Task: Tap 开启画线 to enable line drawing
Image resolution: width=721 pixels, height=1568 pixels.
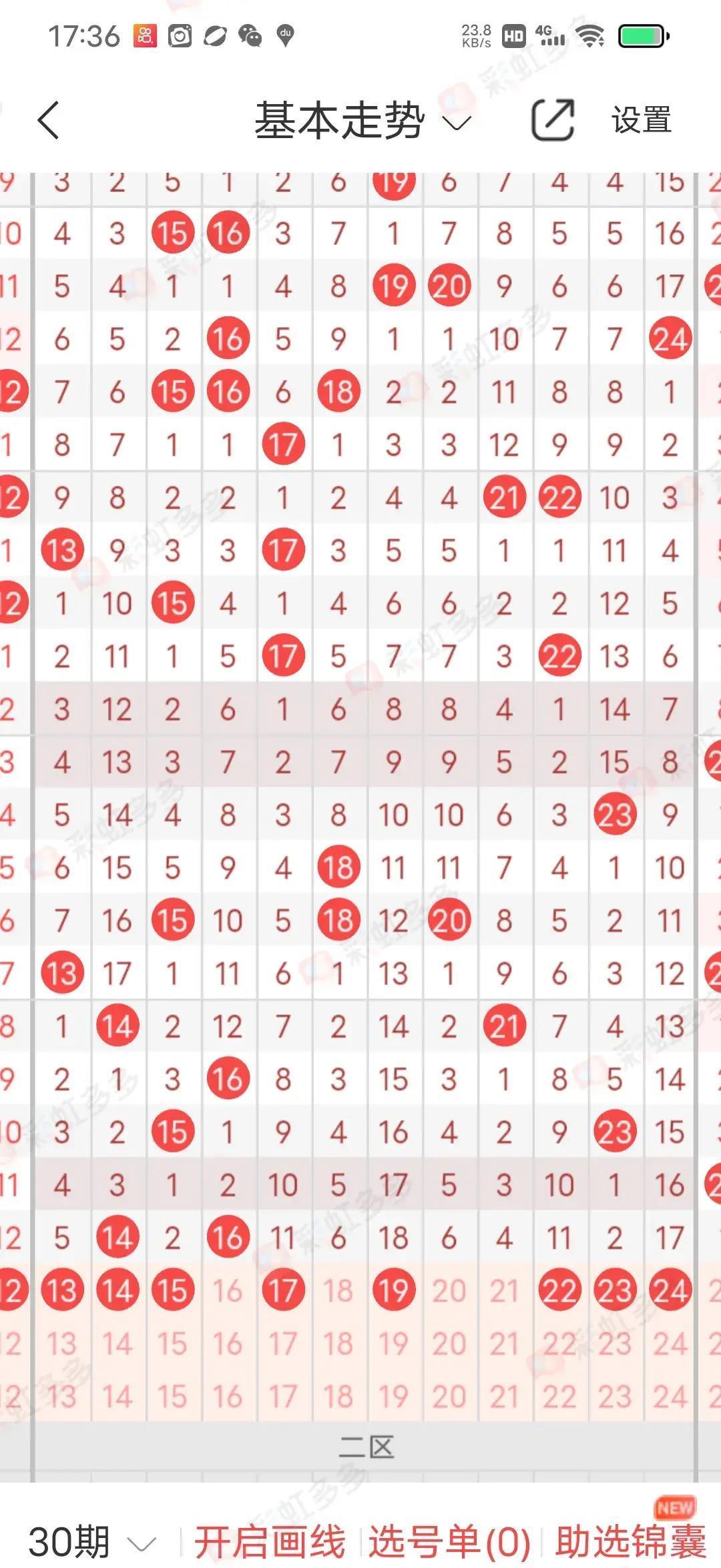Action: point(270,1541)
